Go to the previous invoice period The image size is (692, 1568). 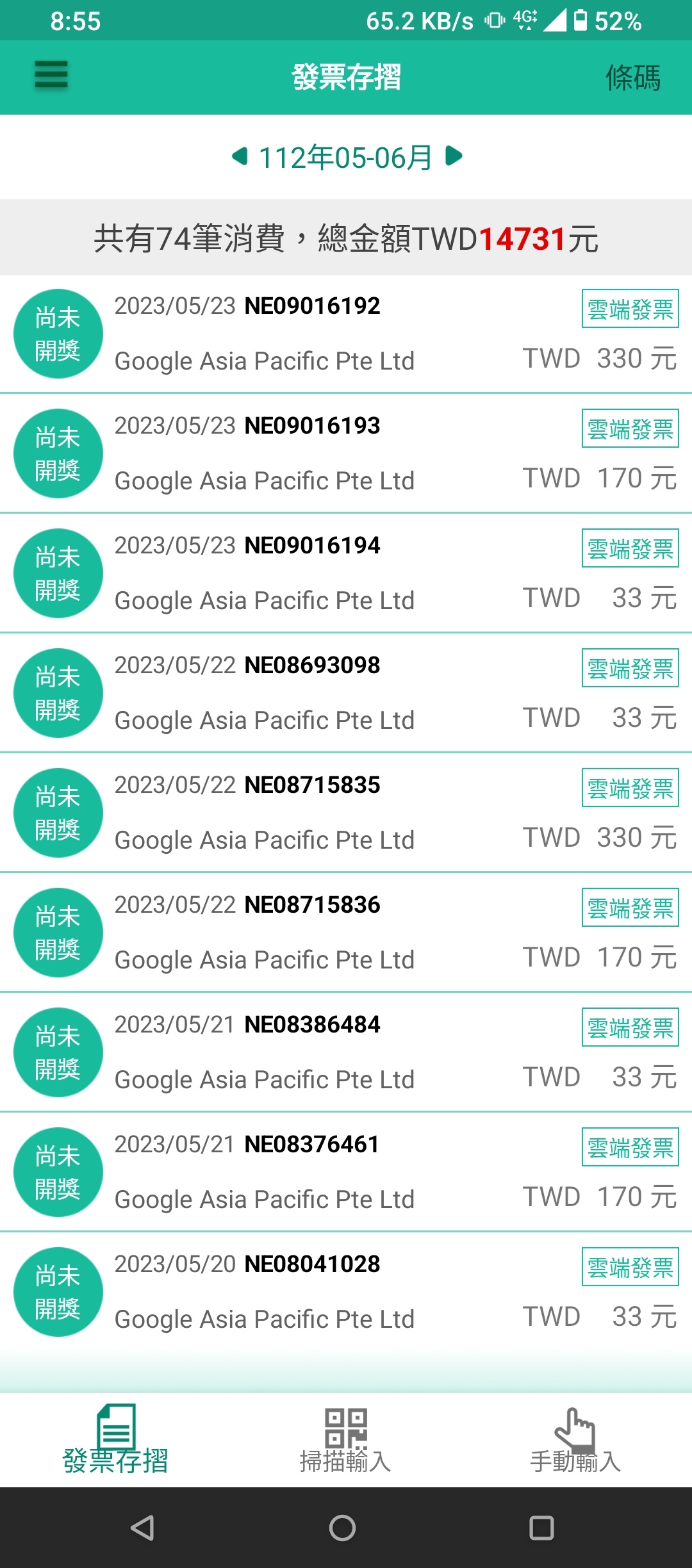pos(240,156)
